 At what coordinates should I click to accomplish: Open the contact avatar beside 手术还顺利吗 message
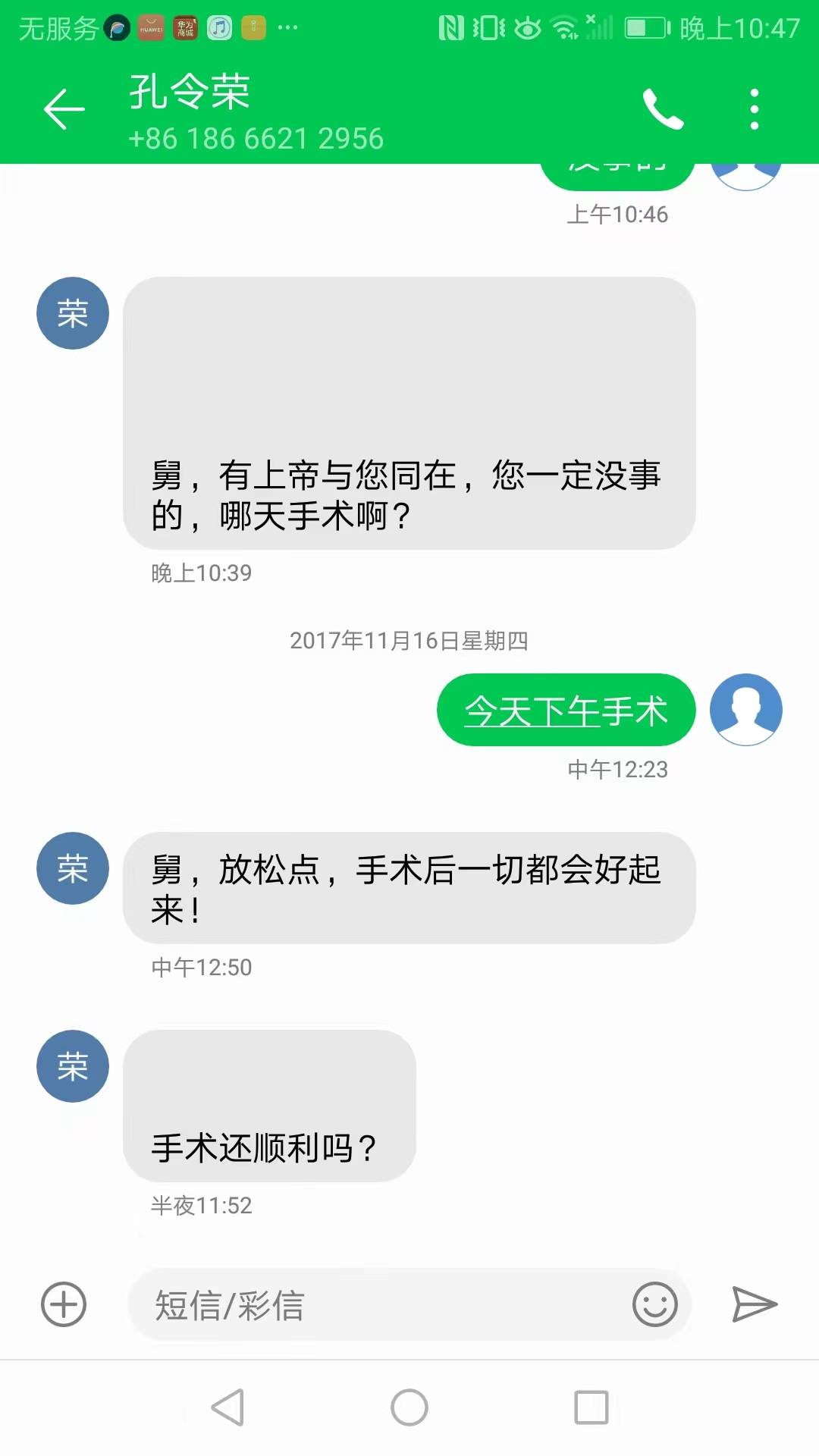(72, 1065)
